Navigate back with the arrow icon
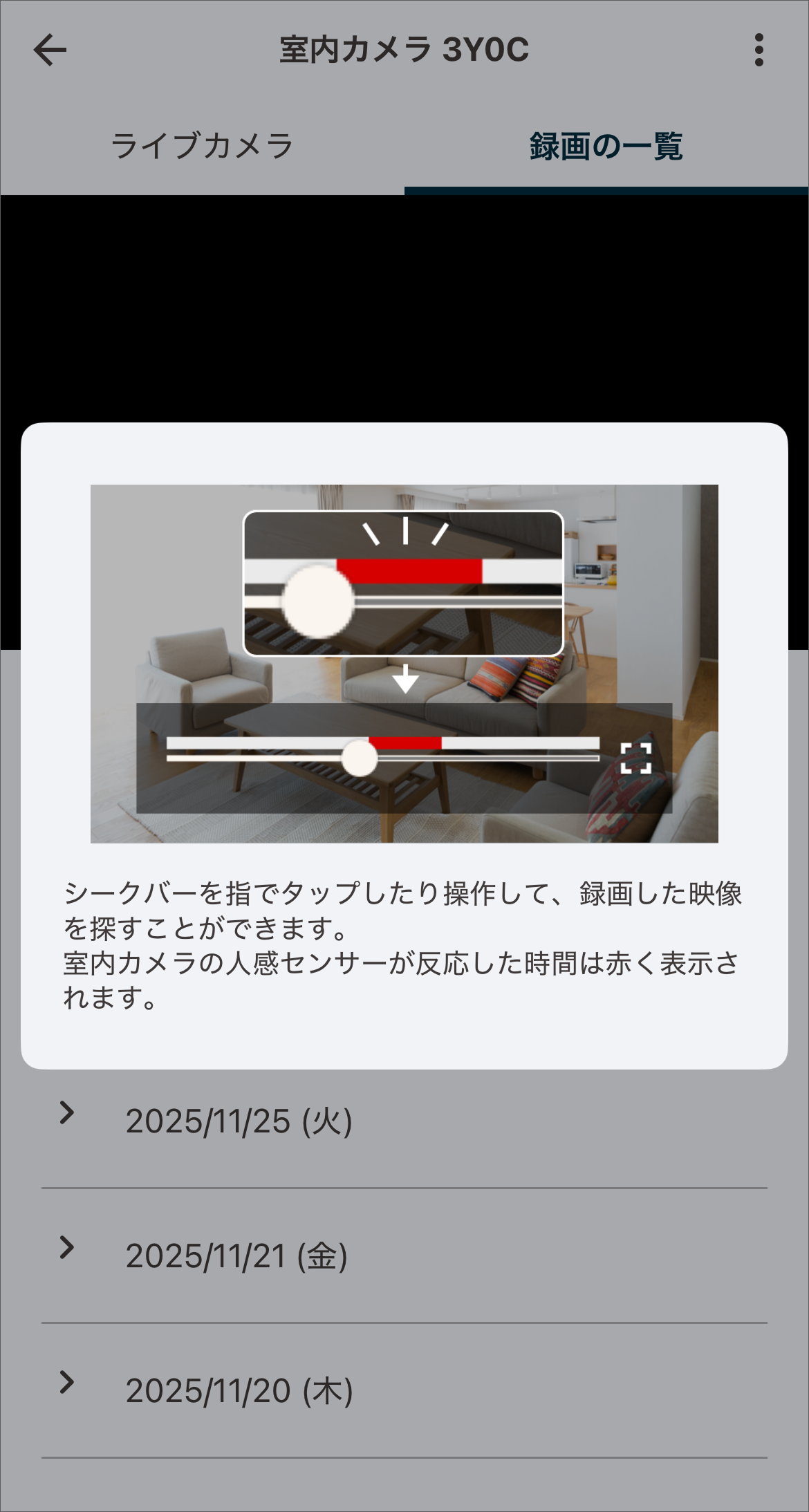Viewport: 809px width, 1512px height. pos(50,50)
